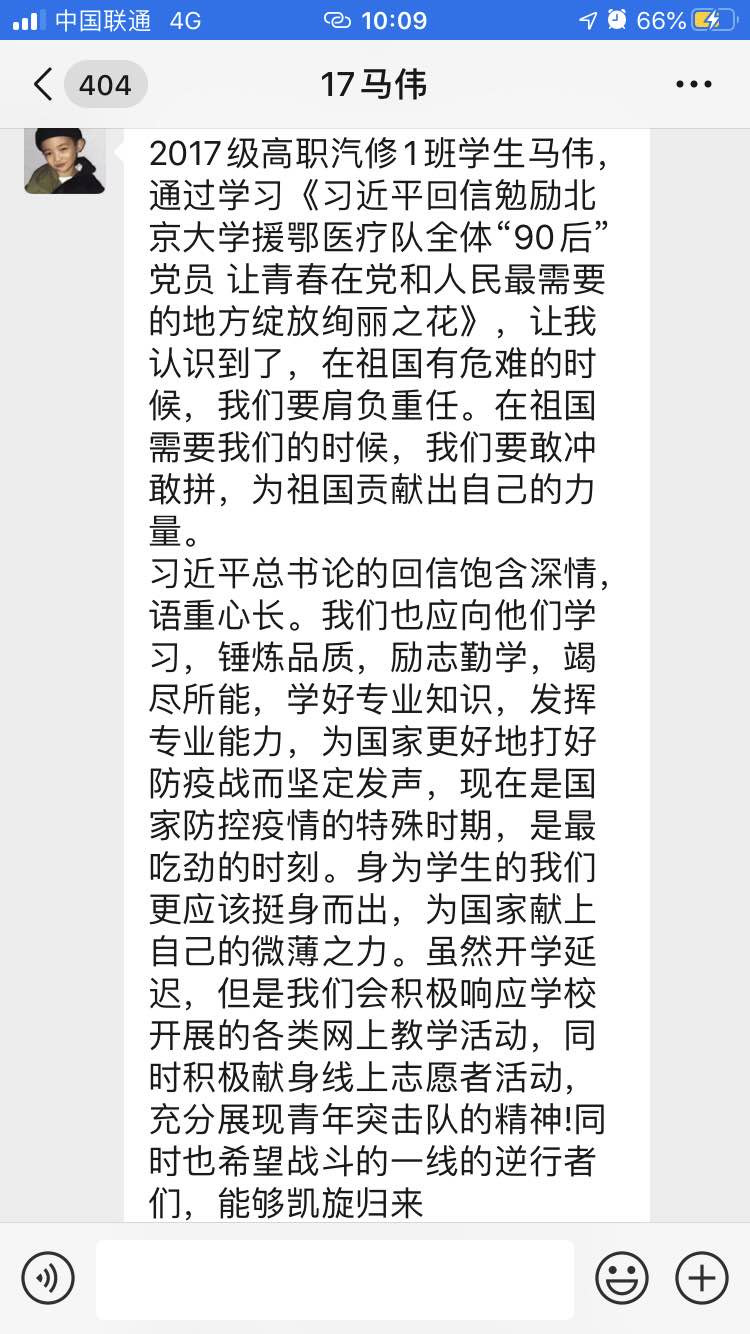
Task: Open the chat info overflow menu
Action: (x=693, y=85)
